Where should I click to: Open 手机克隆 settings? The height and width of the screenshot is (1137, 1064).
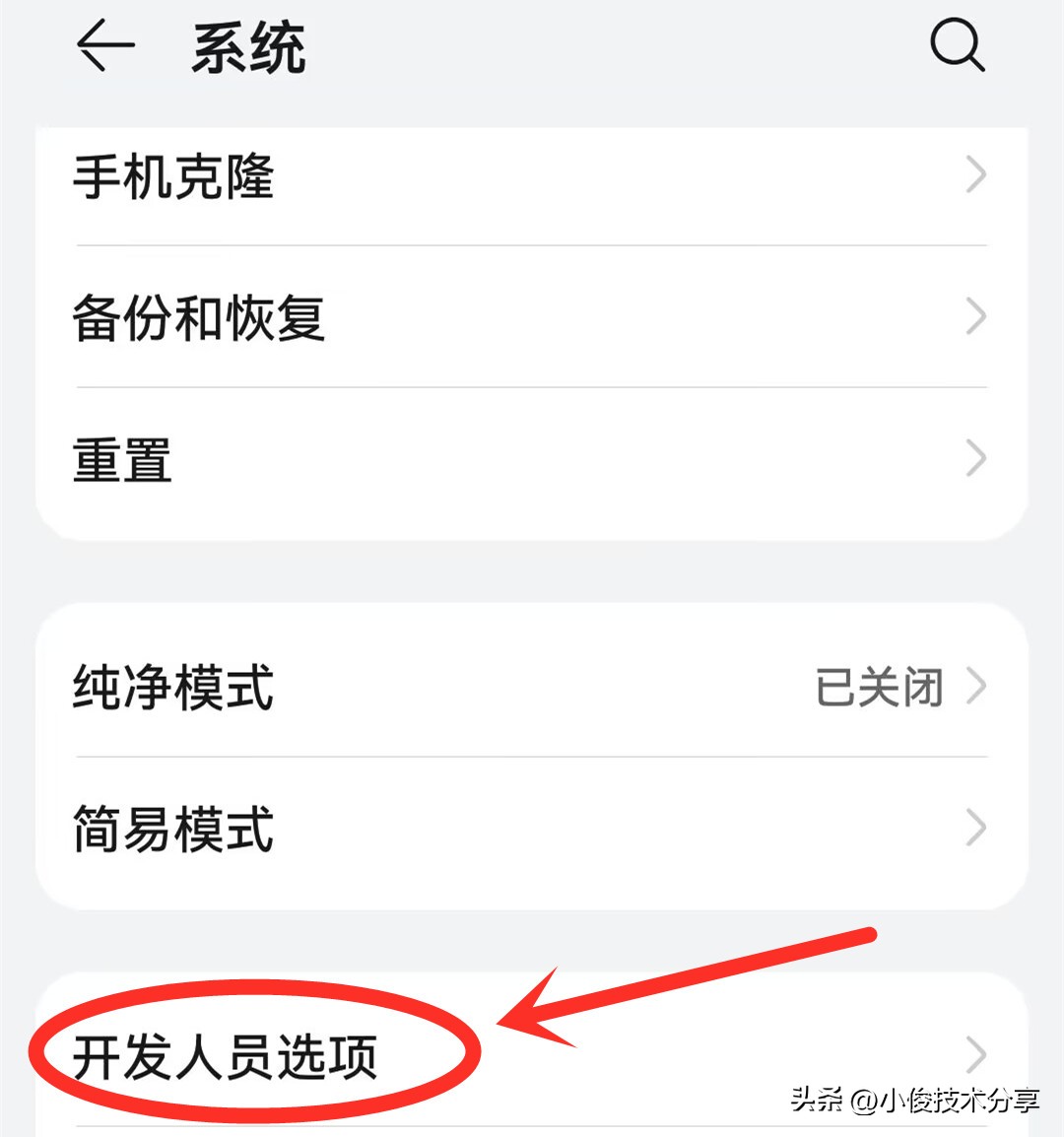click(x=532, y=177)
